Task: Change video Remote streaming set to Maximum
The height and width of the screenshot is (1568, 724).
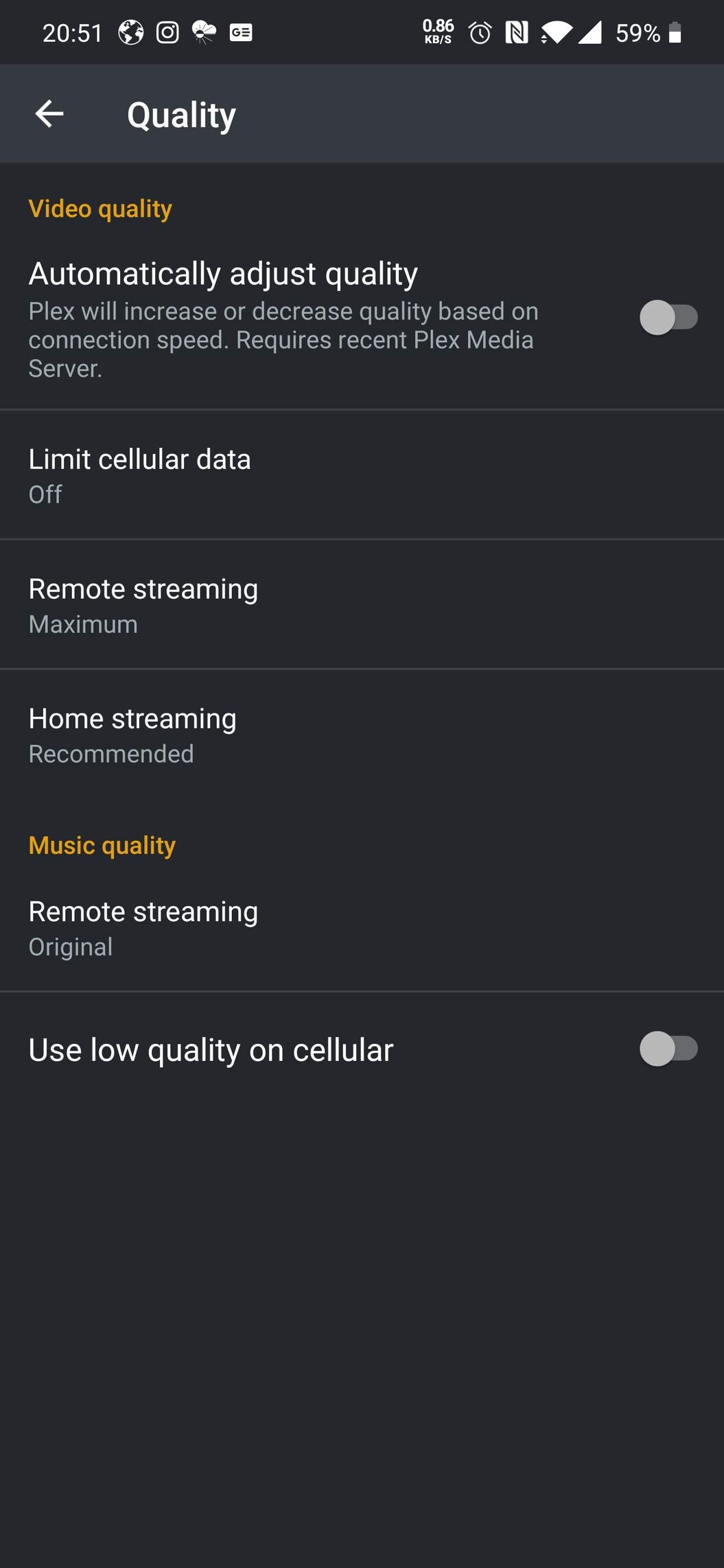Action: tap(362, 605)
